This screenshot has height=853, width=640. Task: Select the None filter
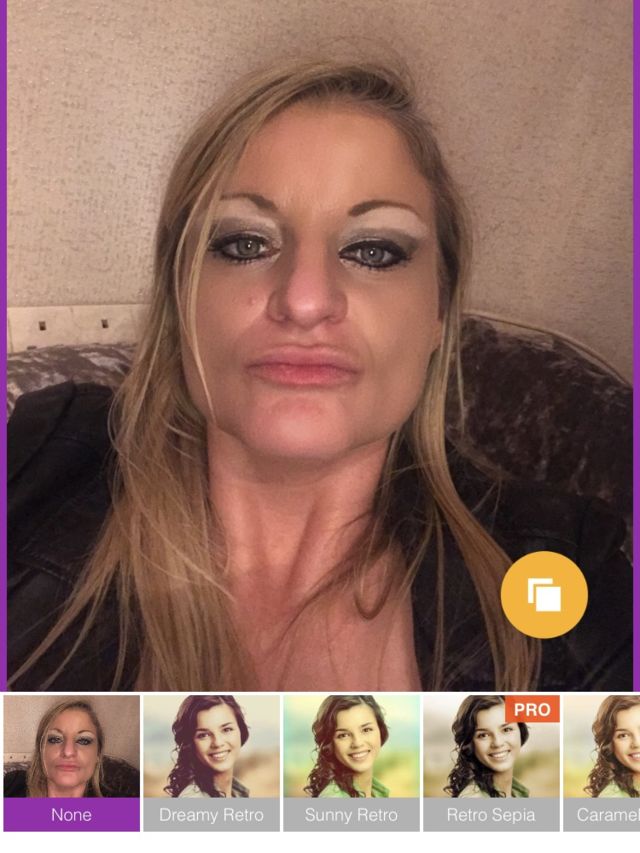[x=71, y=762]
